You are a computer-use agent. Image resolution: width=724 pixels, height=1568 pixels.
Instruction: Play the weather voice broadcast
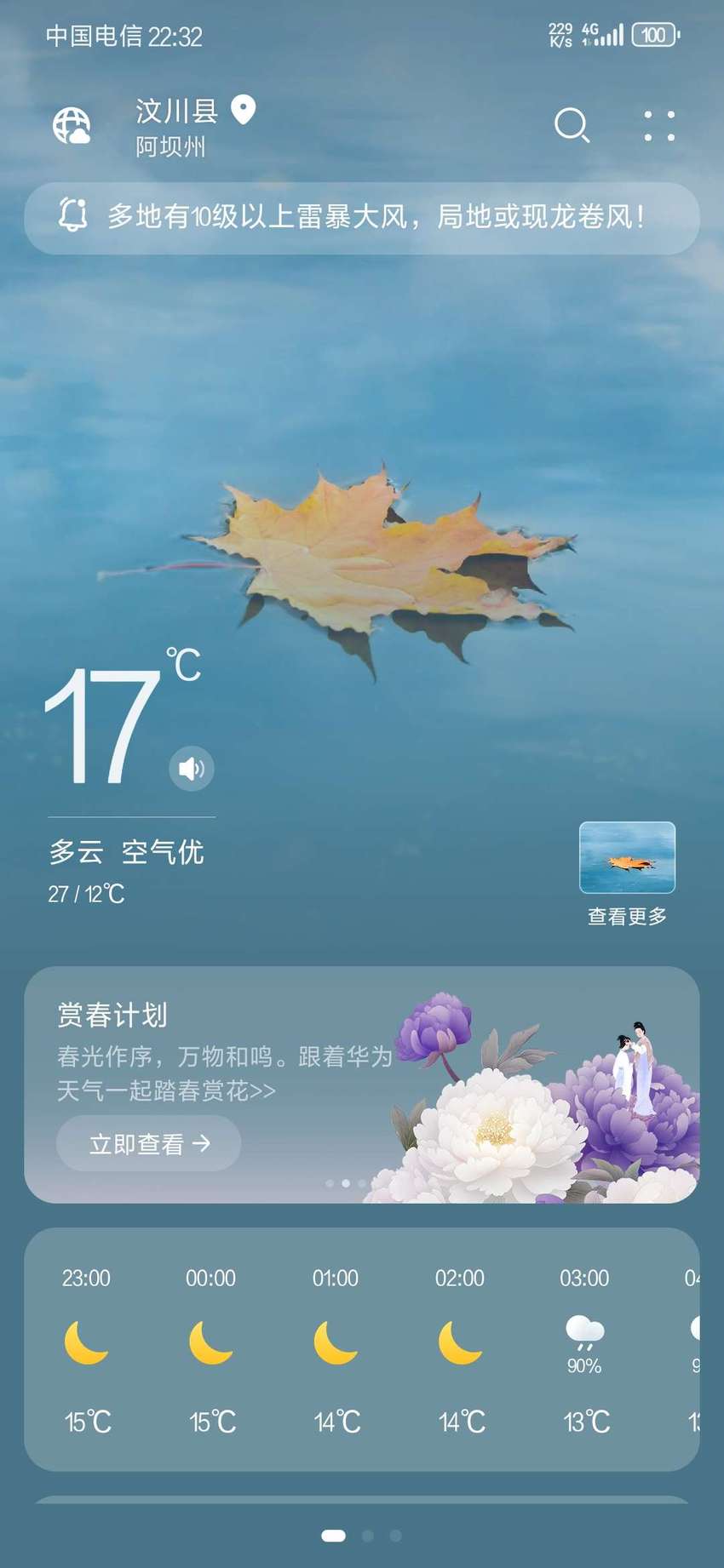click(192, 769)
